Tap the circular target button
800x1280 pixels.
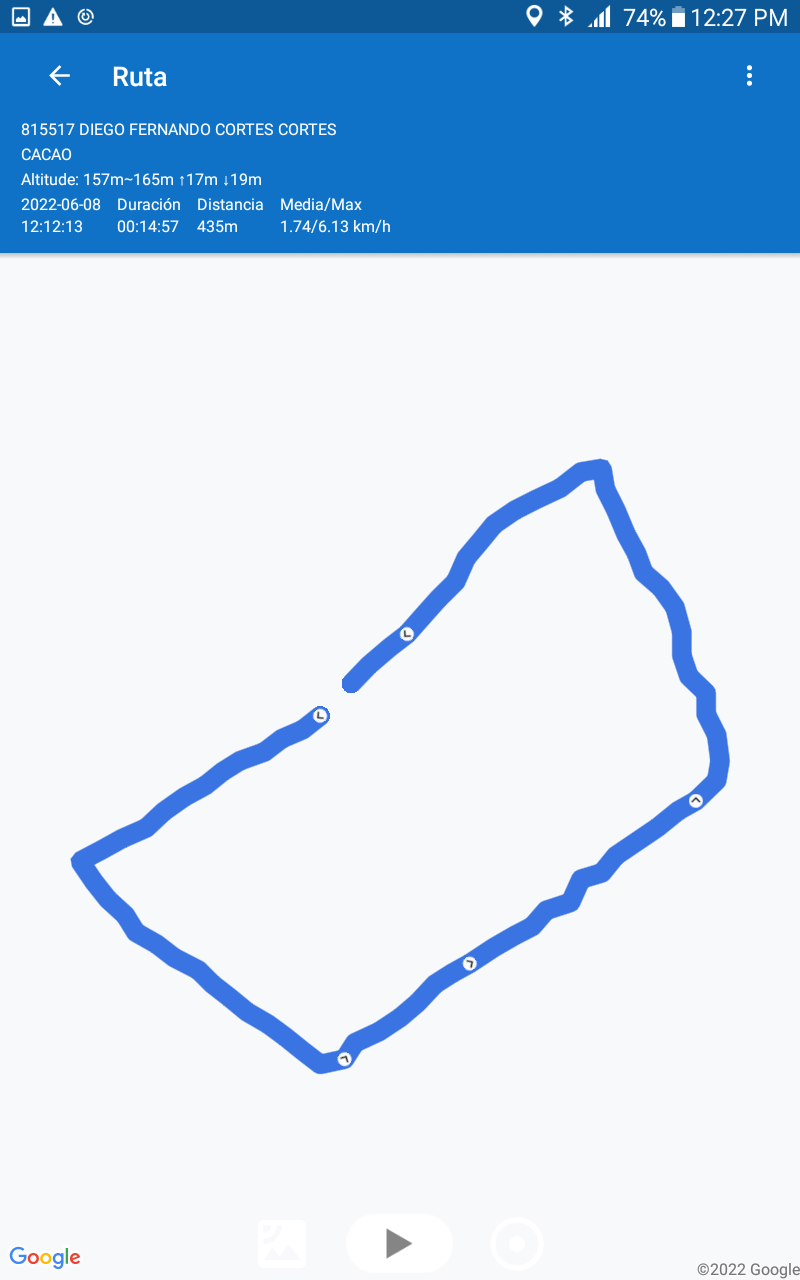[x=517, y=1244]
